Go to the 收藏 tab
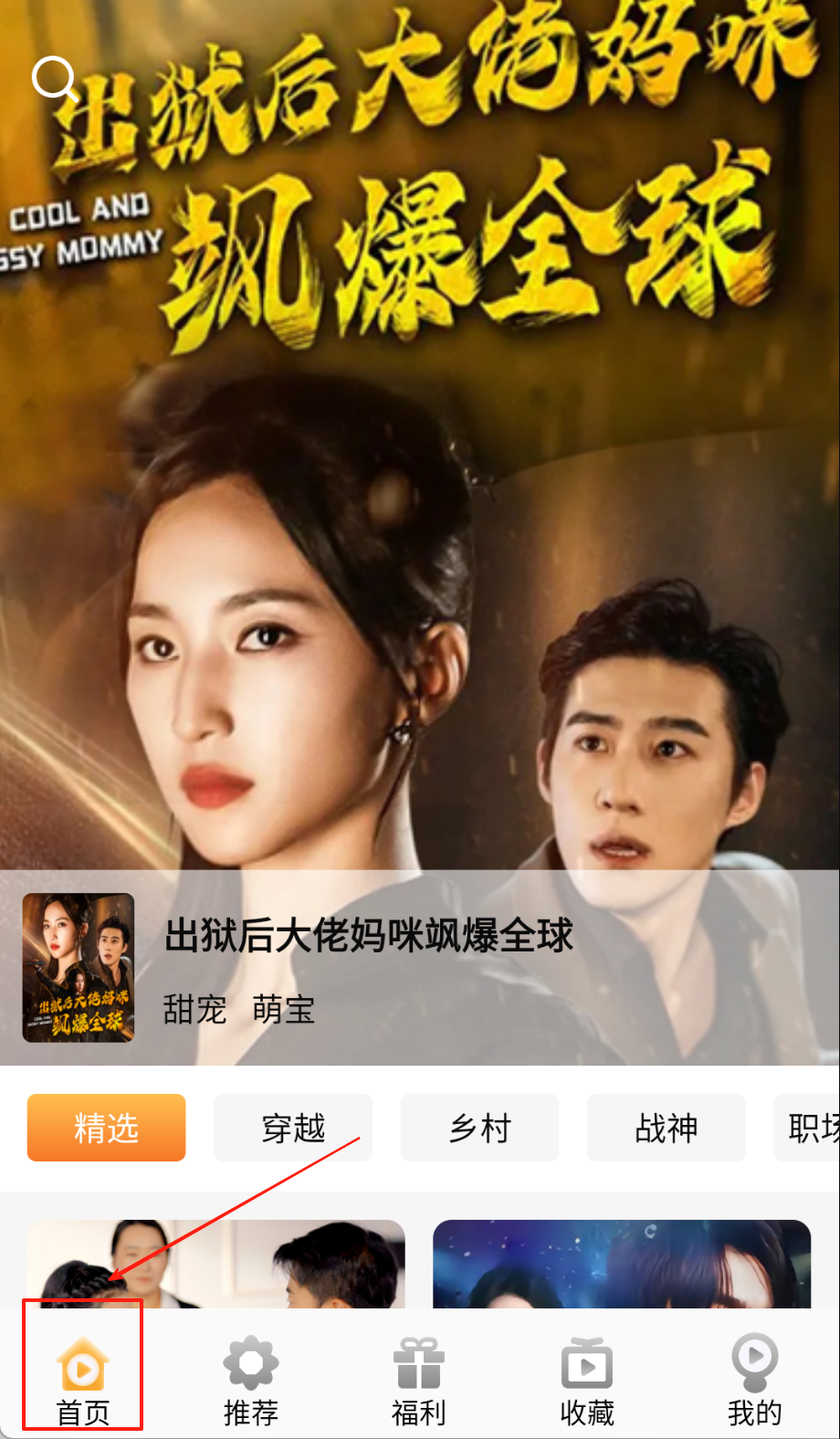 (587, 1379)
